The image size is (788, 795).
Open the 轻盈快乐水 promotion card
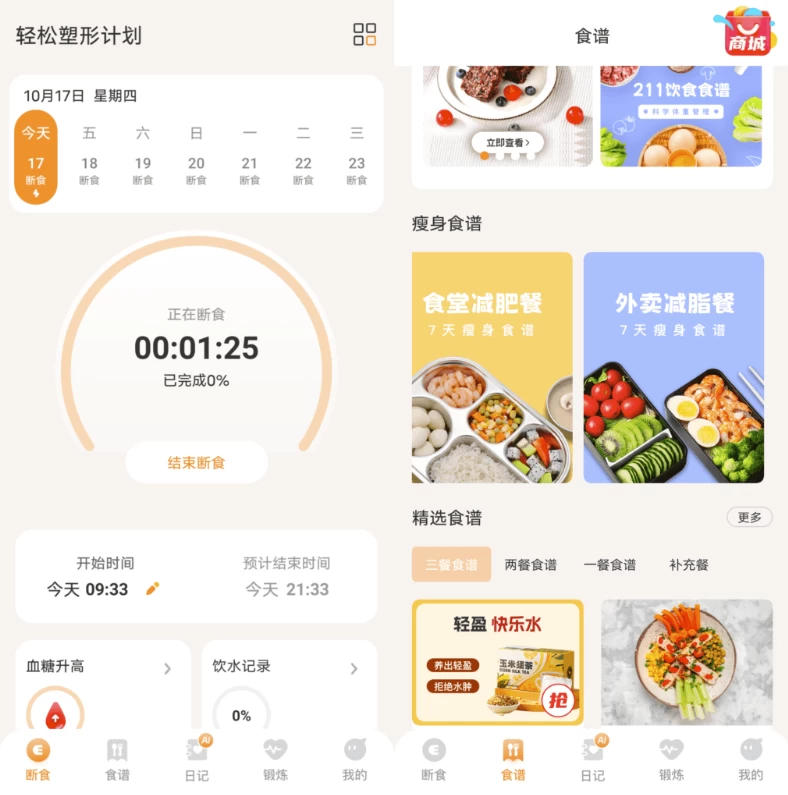[x=497, y=662]
